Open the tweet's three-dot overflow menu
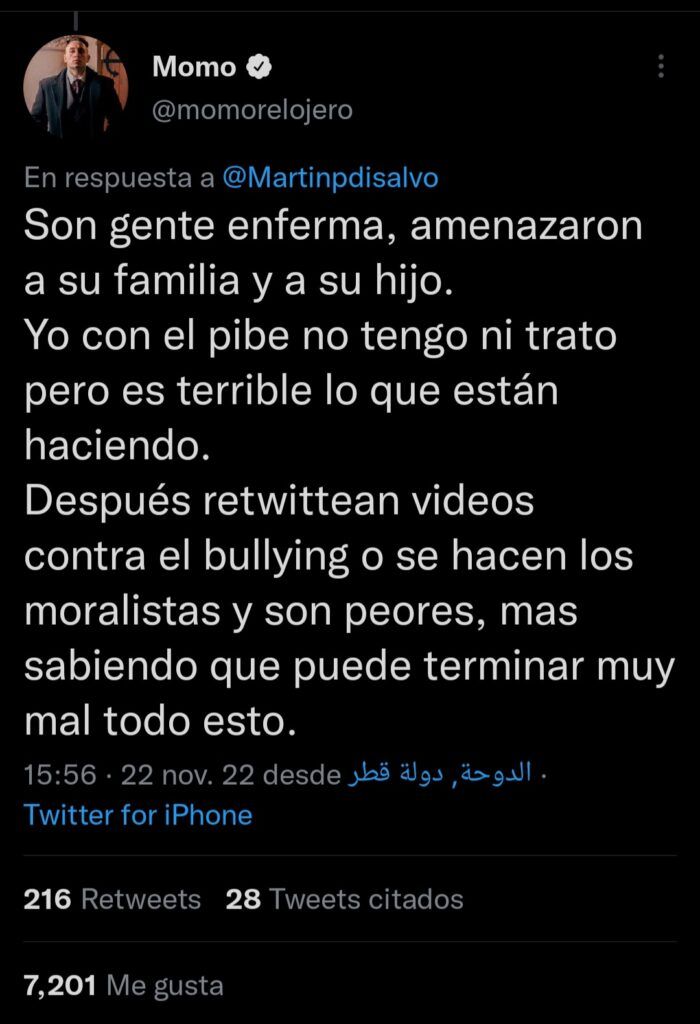 click(x=661, y=68)
